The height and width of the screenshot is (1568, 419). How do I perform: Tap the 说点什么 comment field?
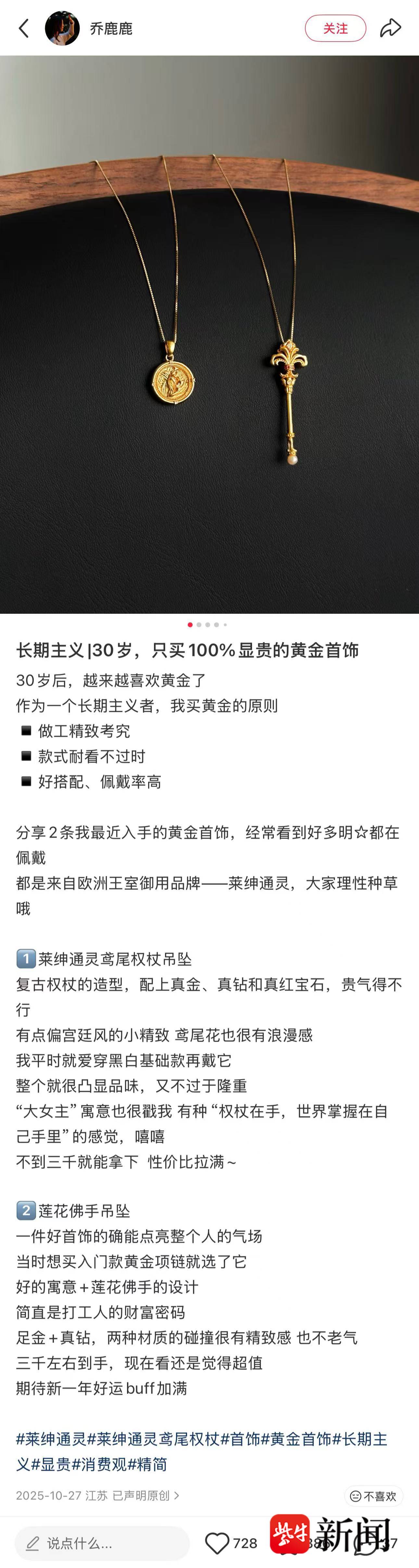click(x=102, y=1543)
